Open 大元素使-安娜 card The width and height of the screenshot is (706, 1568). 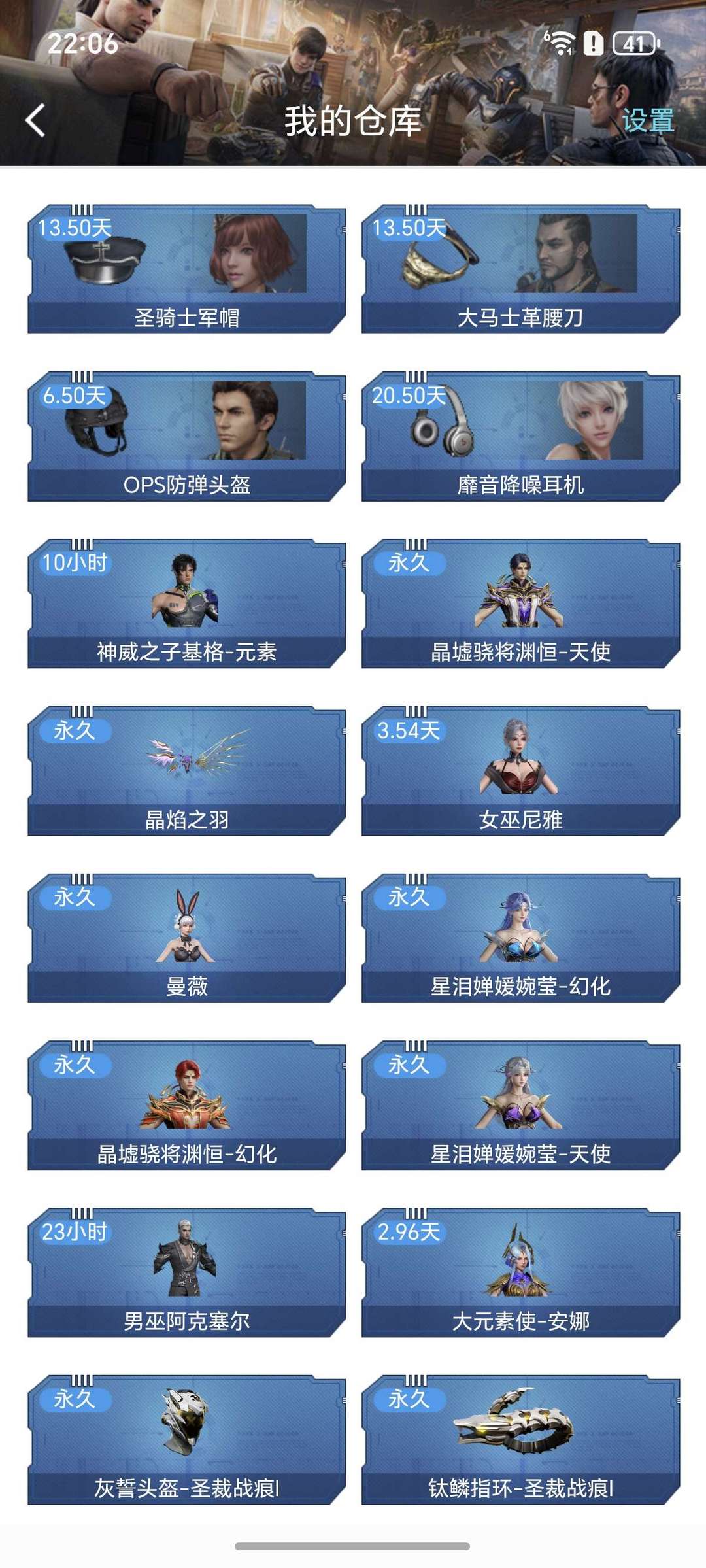[x=520, y=1272]
